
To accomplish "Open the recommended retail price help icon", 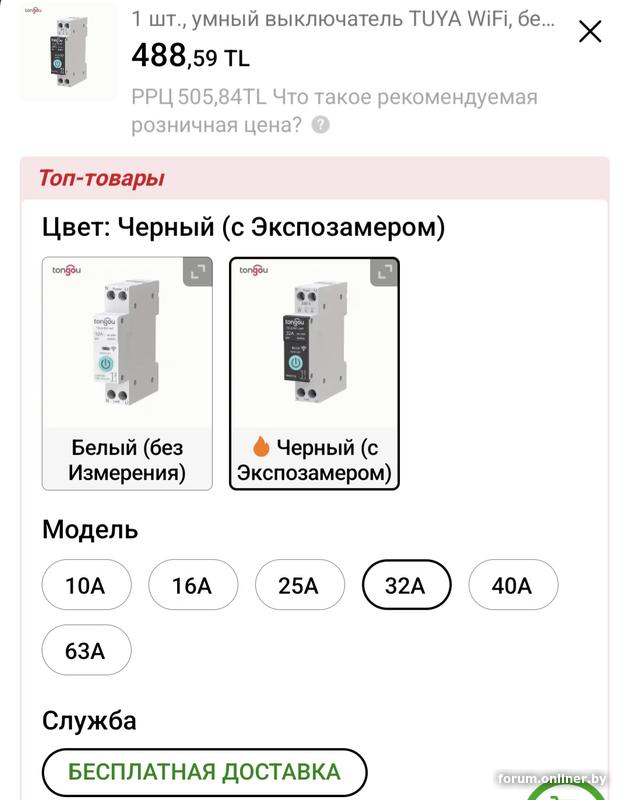I will click(320, 126).
